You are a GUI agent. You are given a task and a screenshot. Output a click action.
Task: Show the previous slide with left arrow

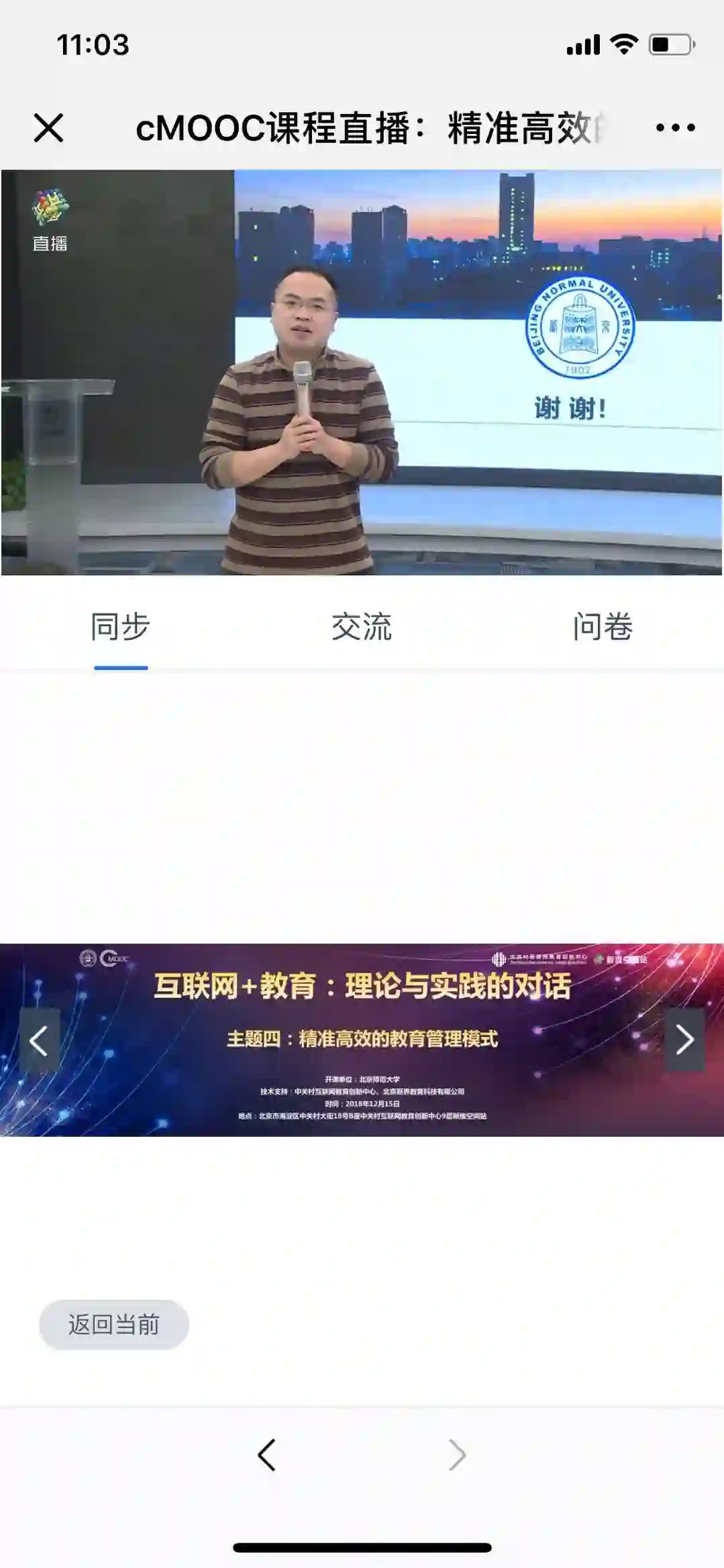(x=39, y=1040)
